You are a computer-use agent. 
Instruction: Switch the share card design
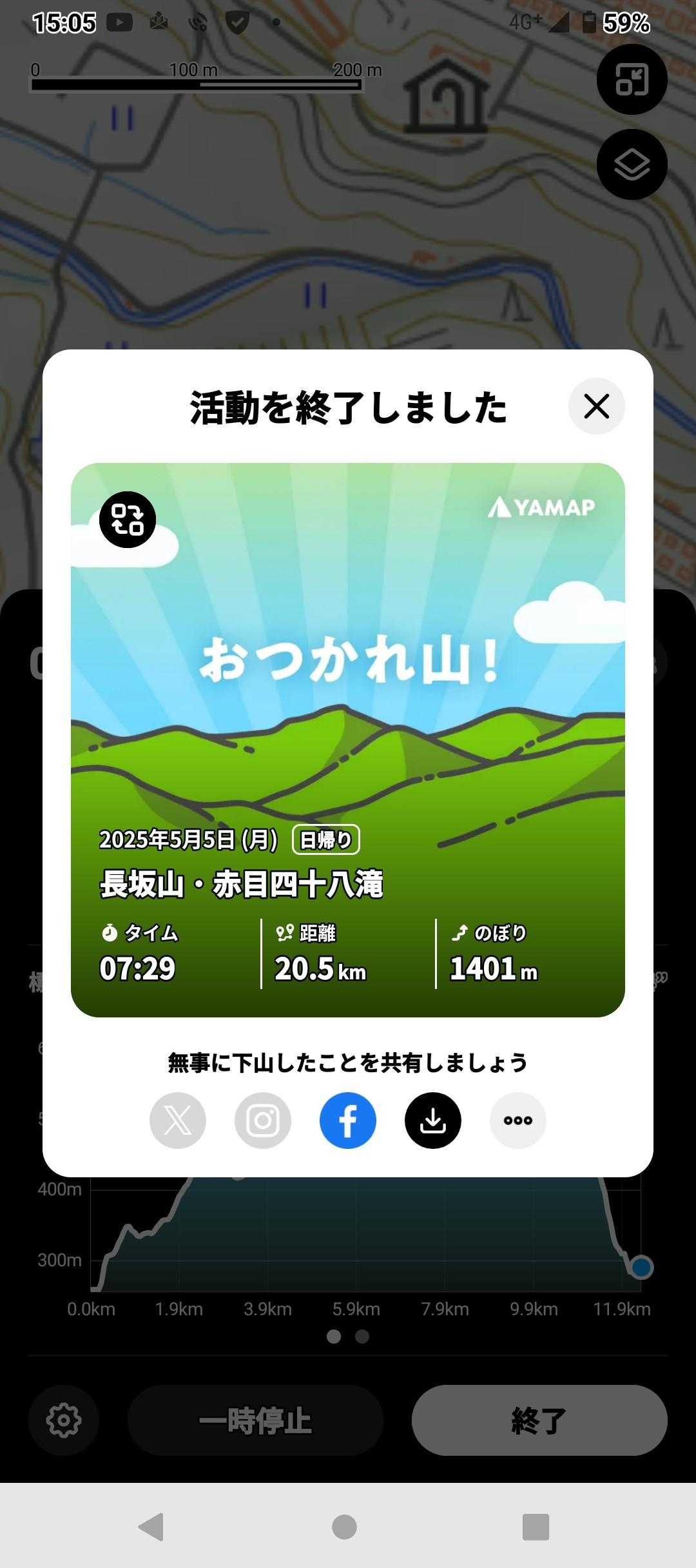click(x=128, y=520)
